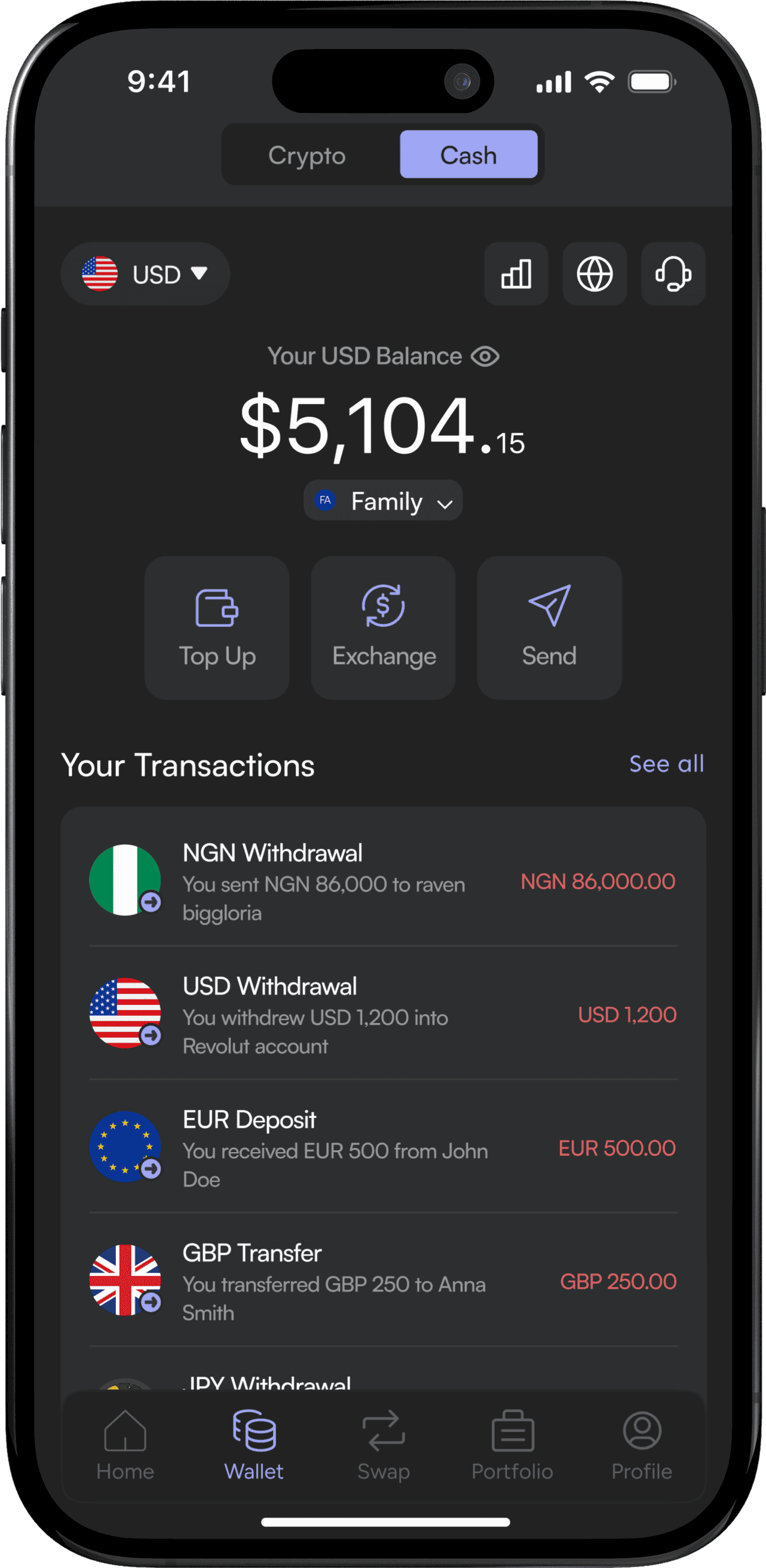Open the USD currency dropdown
Screen dimensions: 766x1568
tap(145, 274)
